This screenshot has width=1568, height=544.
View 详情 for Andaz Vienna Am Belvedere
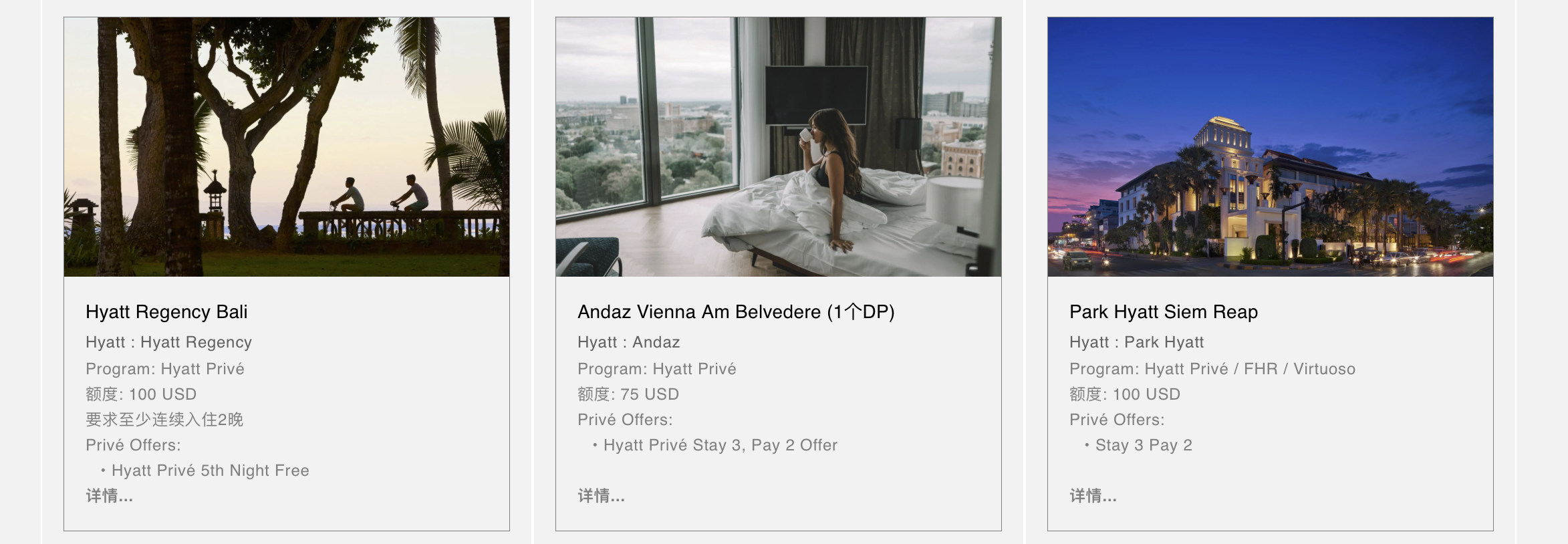[602, 496]
